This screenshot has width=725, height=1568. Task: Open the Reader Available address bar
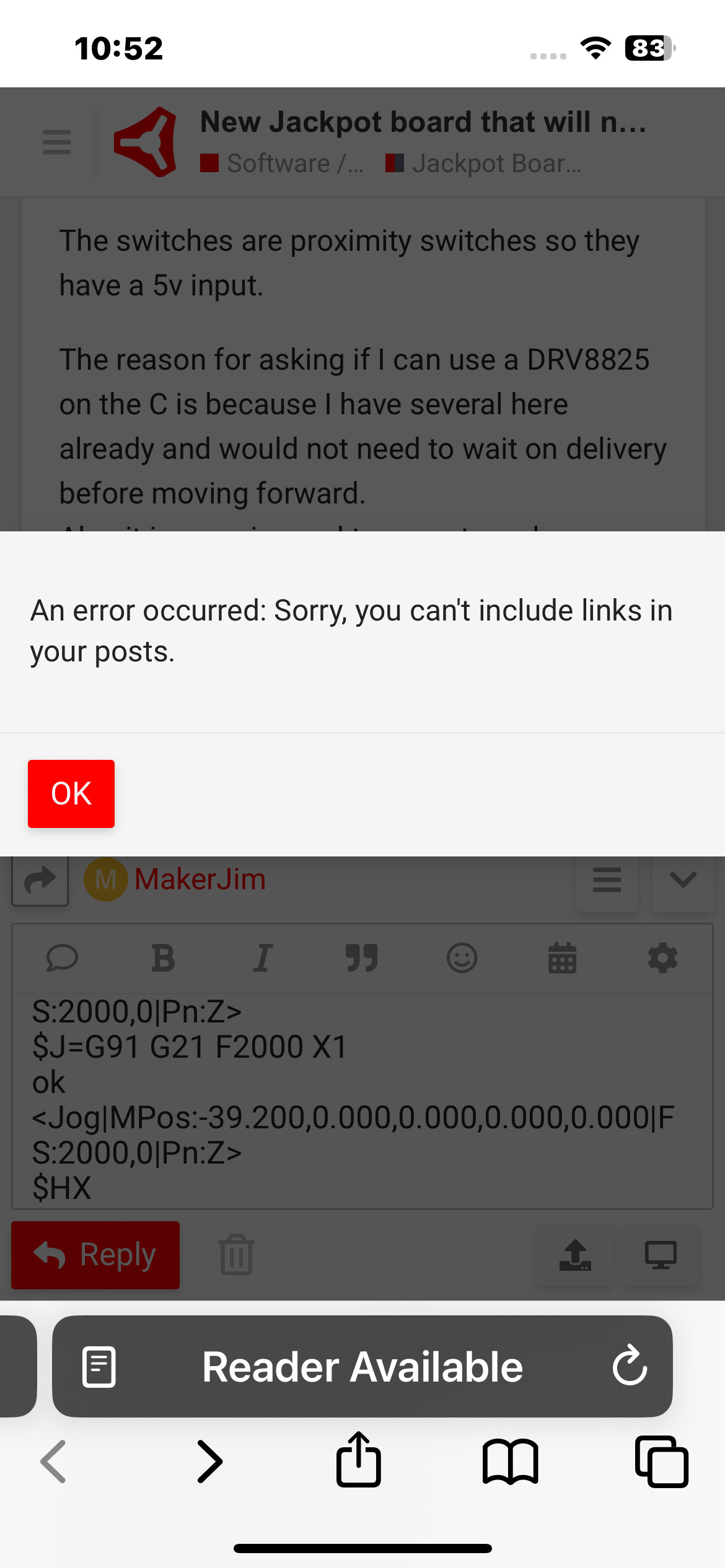(362, 1366)
